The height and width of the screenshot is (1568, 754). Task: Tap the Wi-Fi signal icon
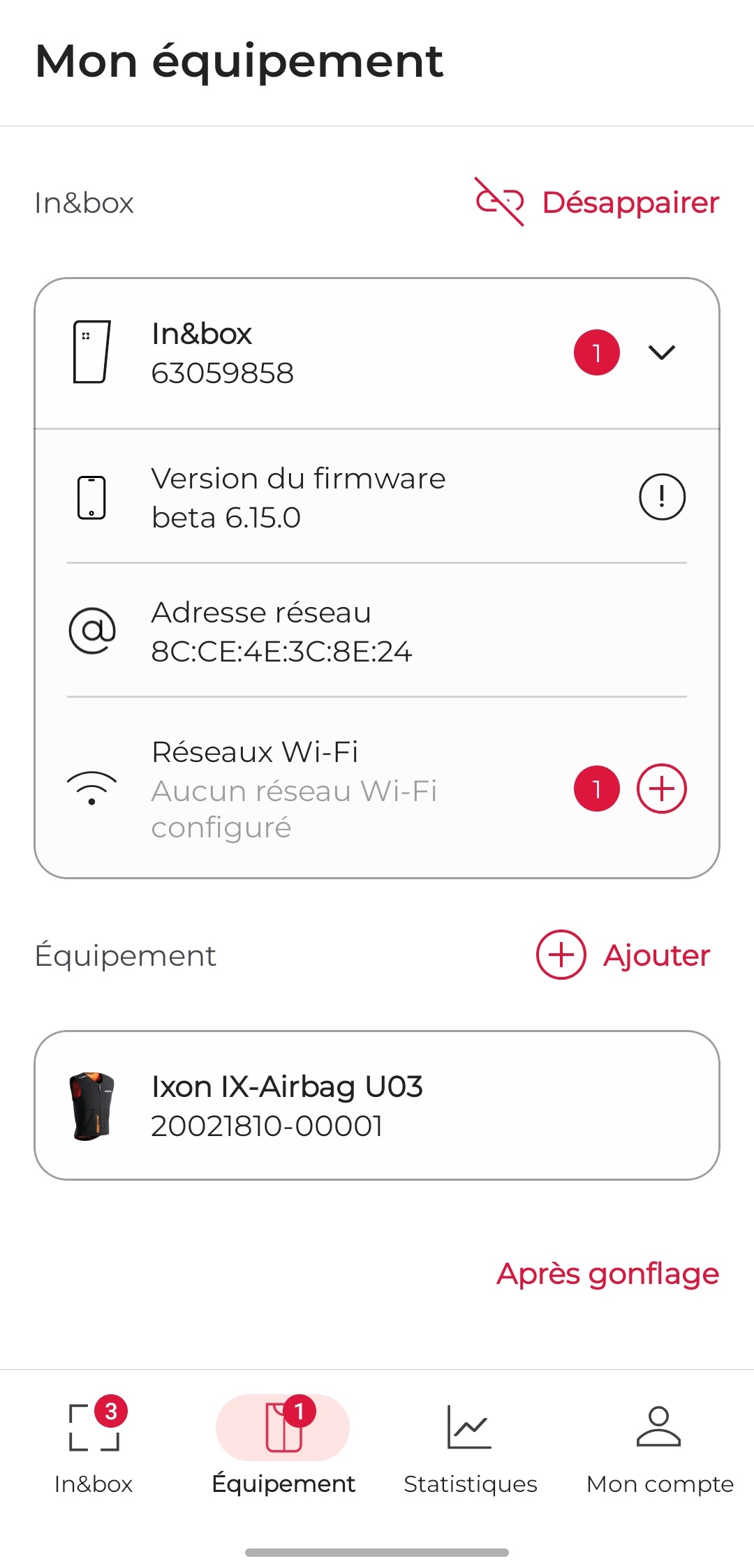91,787
